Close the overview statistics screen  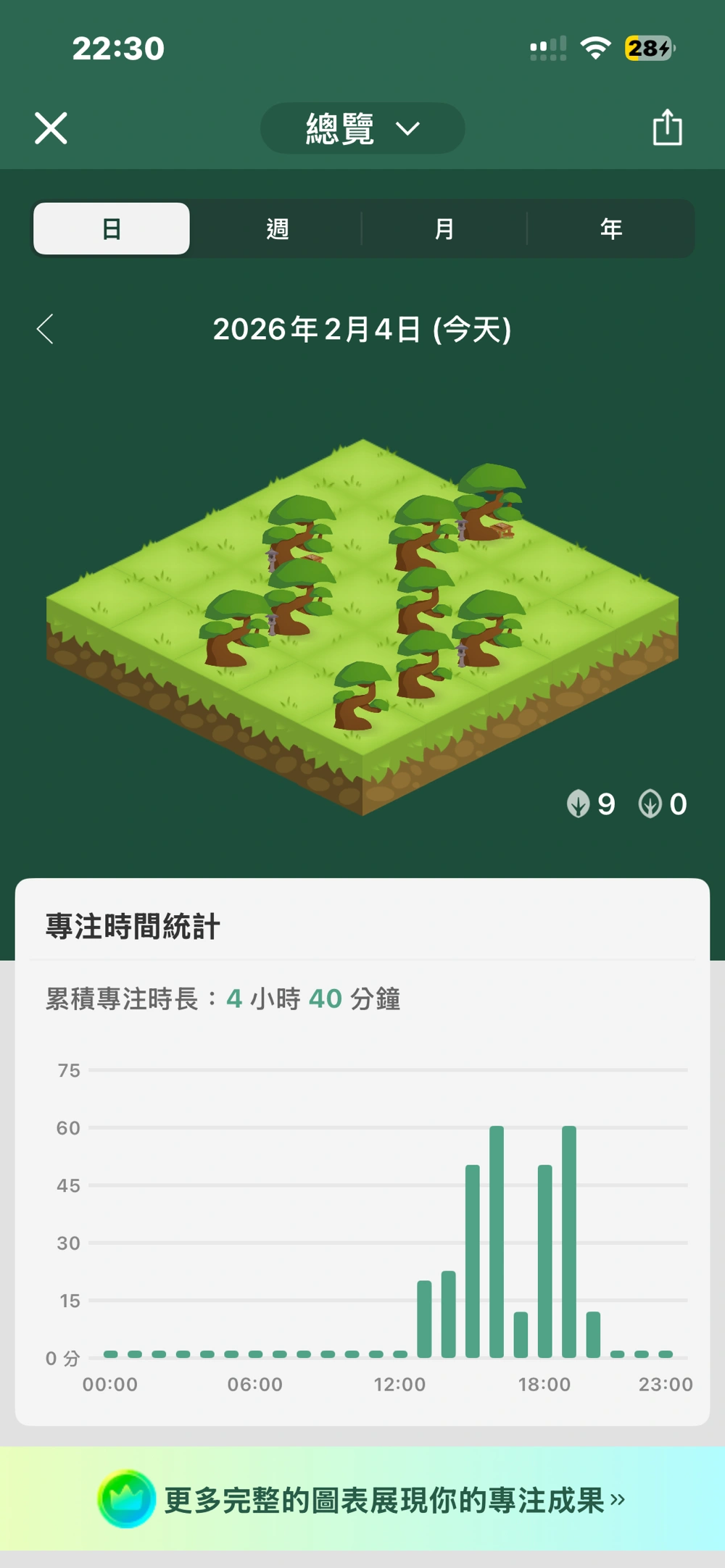51,128
